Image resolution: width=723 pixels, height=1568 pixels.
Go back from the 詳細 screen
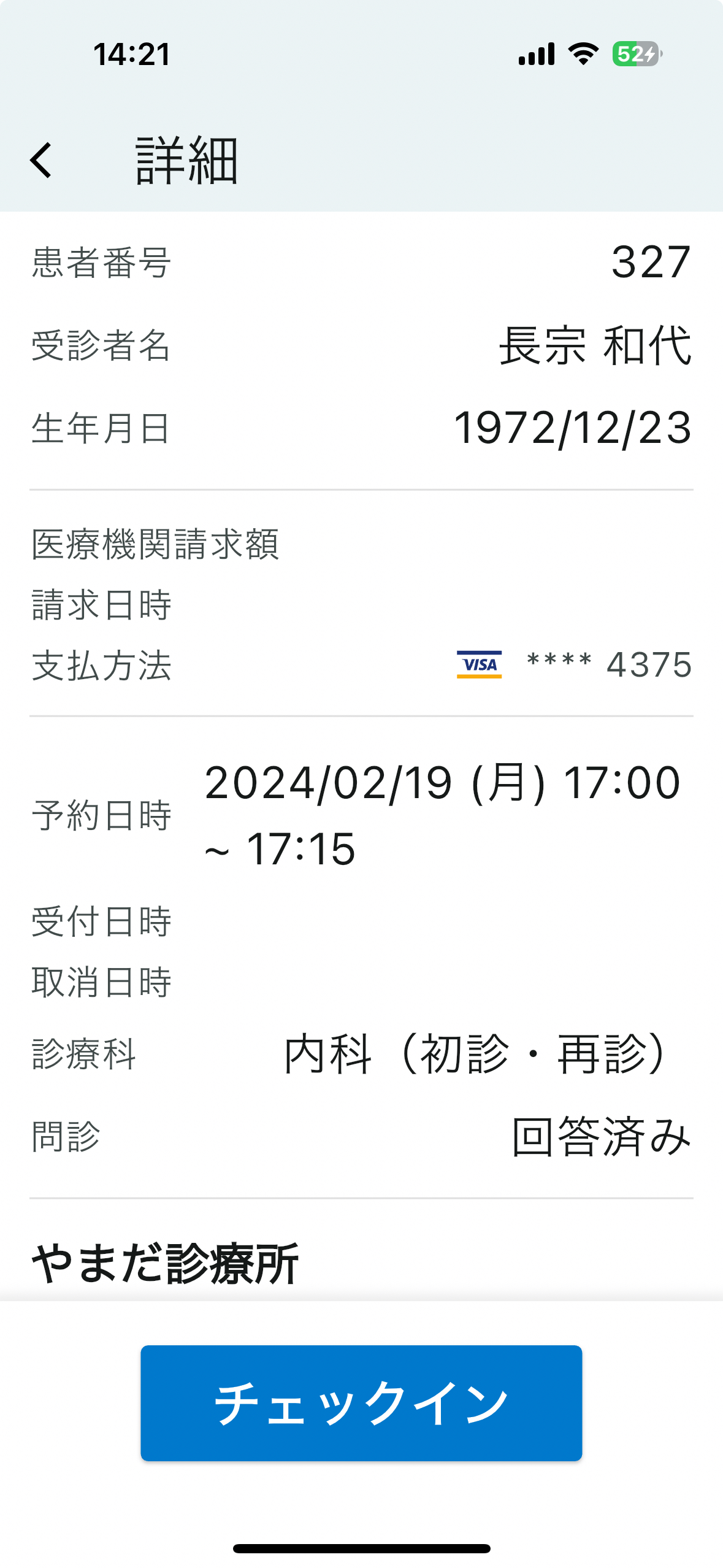[x=41, y=161]
